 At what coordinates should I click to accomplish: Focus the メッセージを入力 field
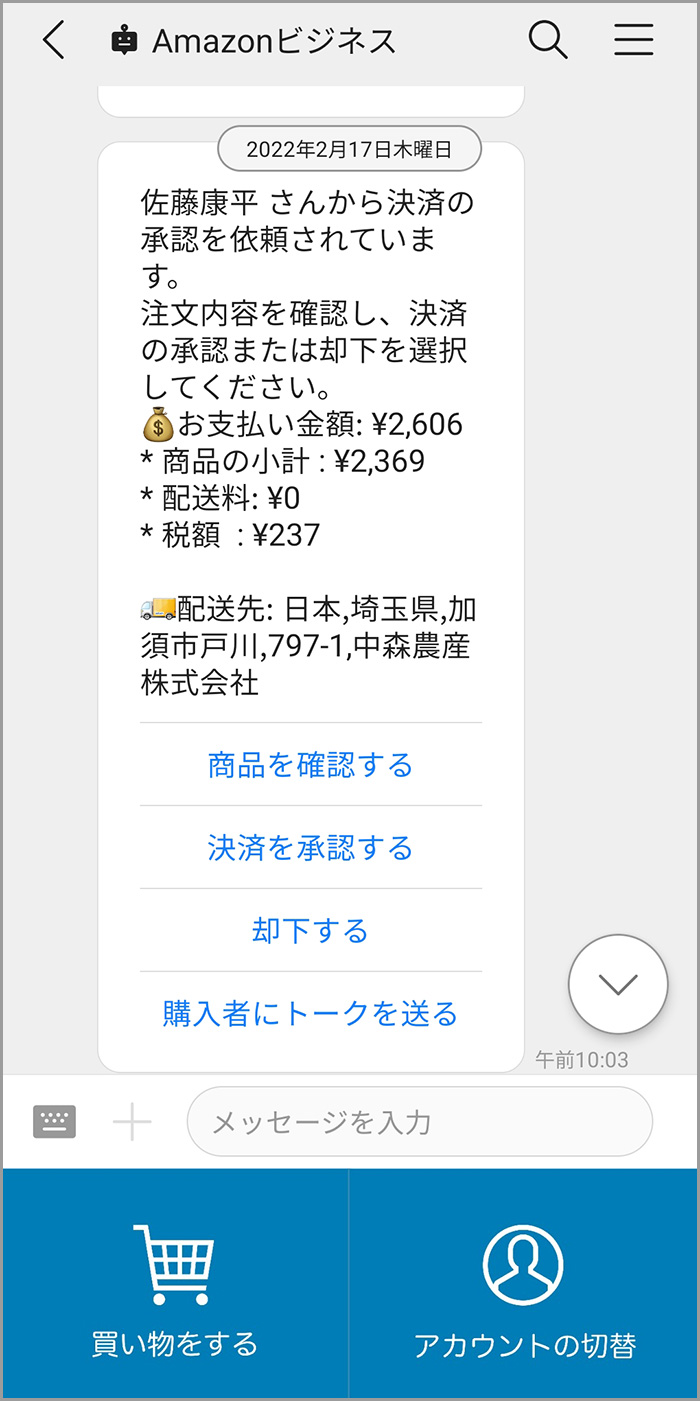coord(420,1122)
